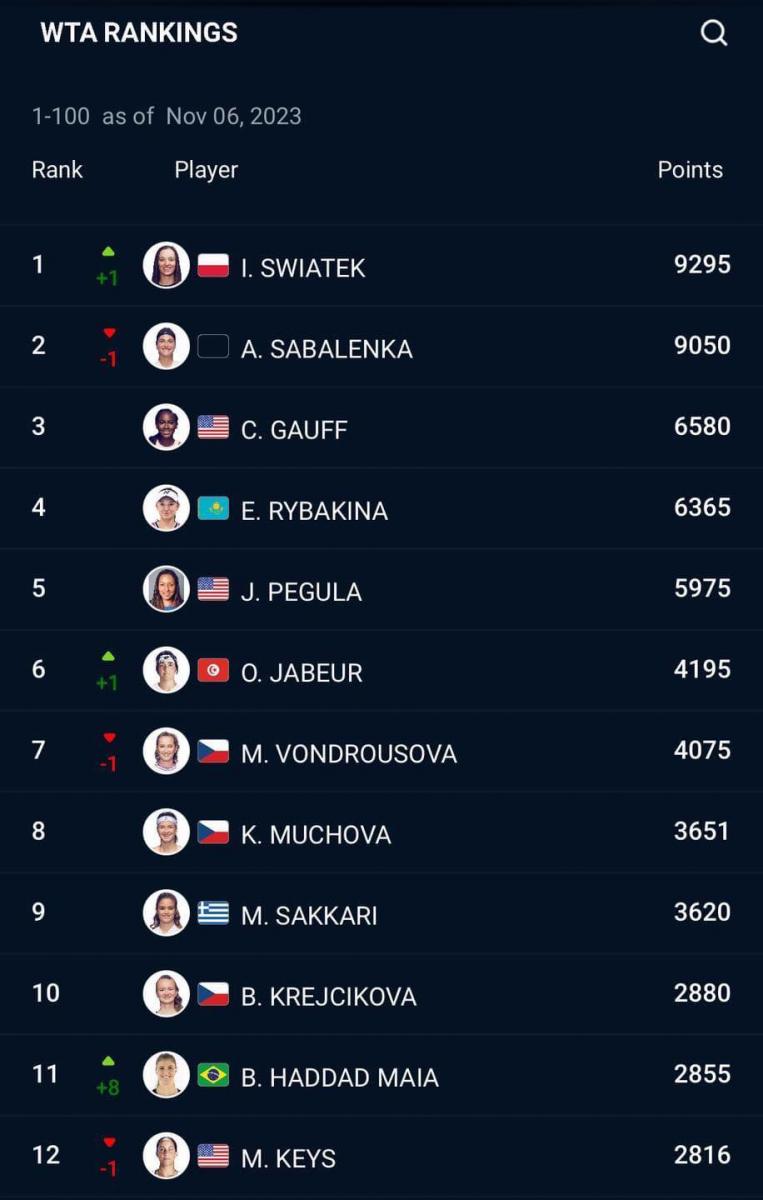Open E. Rybakina's ranking row
Image resolution: width=763 pixels, height=1200 pixels.
click(x=314, y=510)
